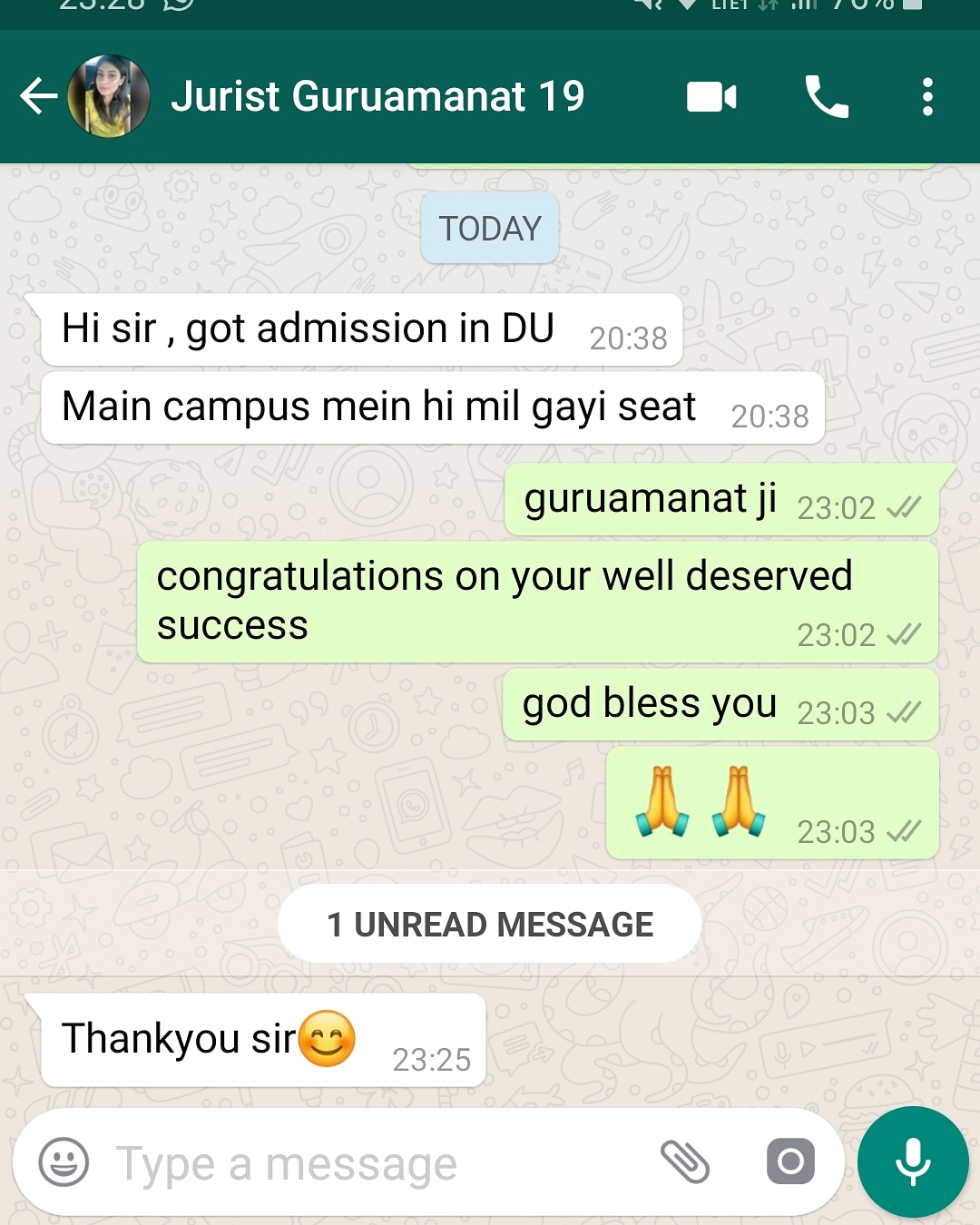Open the overflow menu
Image resolution: width=980 pixels, height=1225 pixels.
coord(926,96)
